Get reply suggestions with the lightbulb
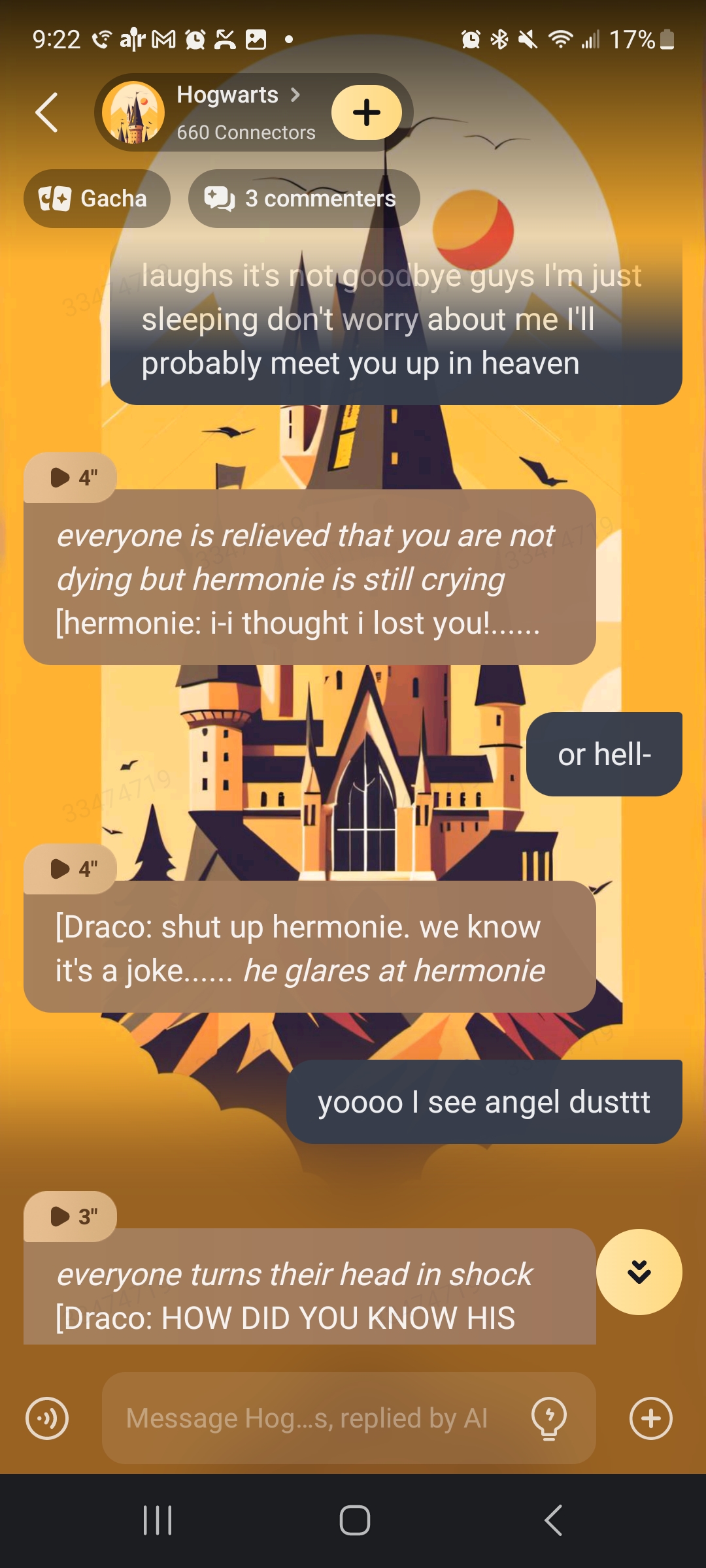The height and width of the screenshot is (1568, 706). coord(549,1418)
